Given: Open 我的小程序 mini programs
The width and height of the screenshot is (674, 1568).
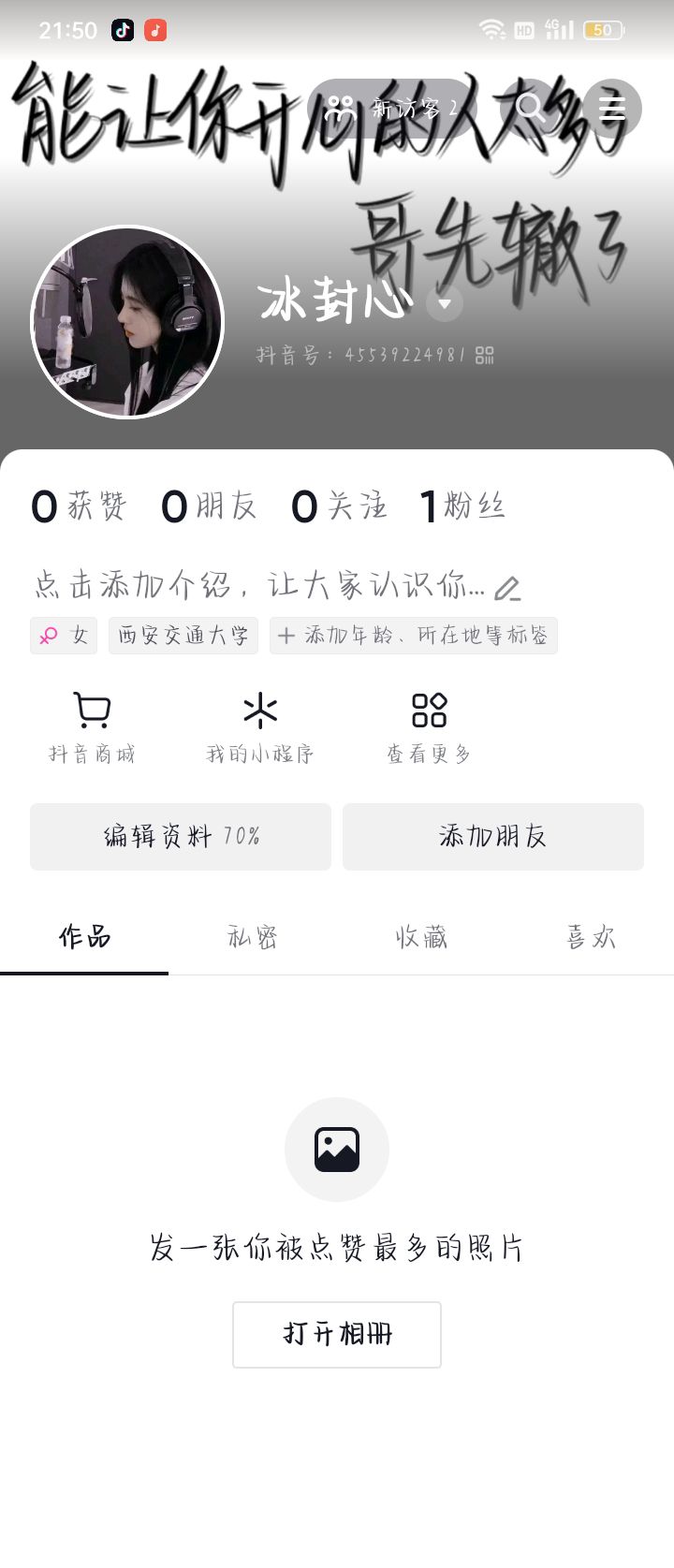Looking at the screenshot, I should [260, 727].
